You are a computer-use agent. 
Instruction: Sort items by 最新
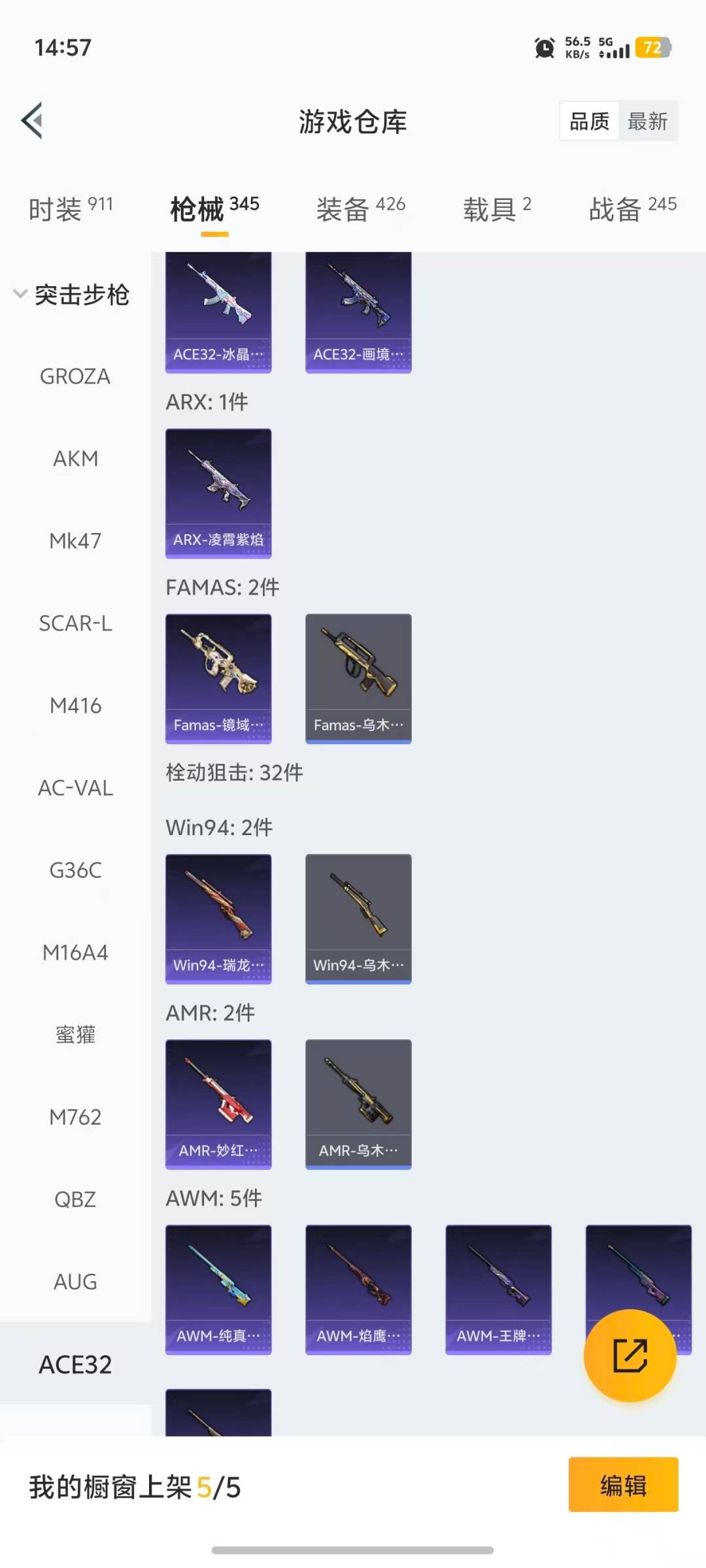tap(647, 121)
